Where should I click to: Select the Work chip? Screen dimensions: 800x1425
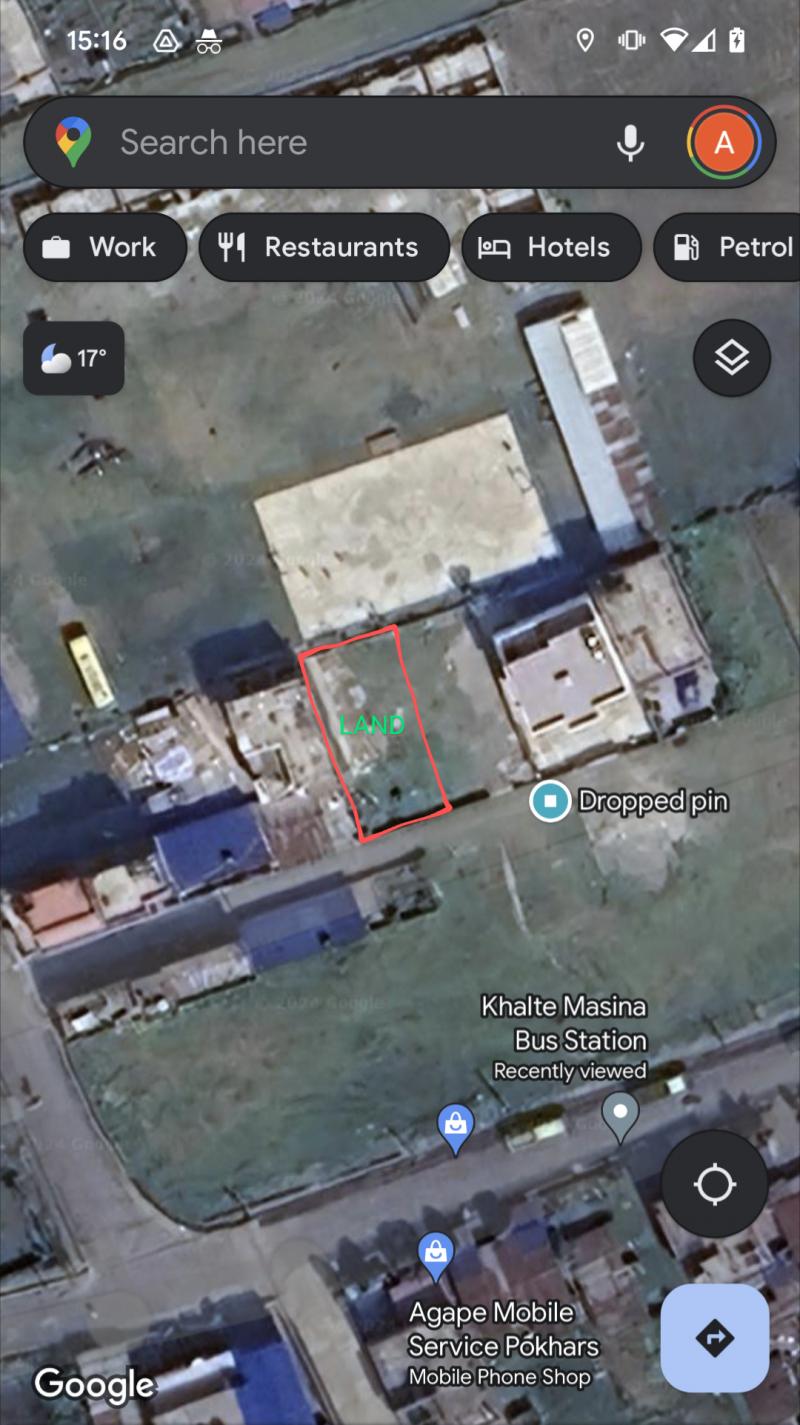[x=105, y=247]
